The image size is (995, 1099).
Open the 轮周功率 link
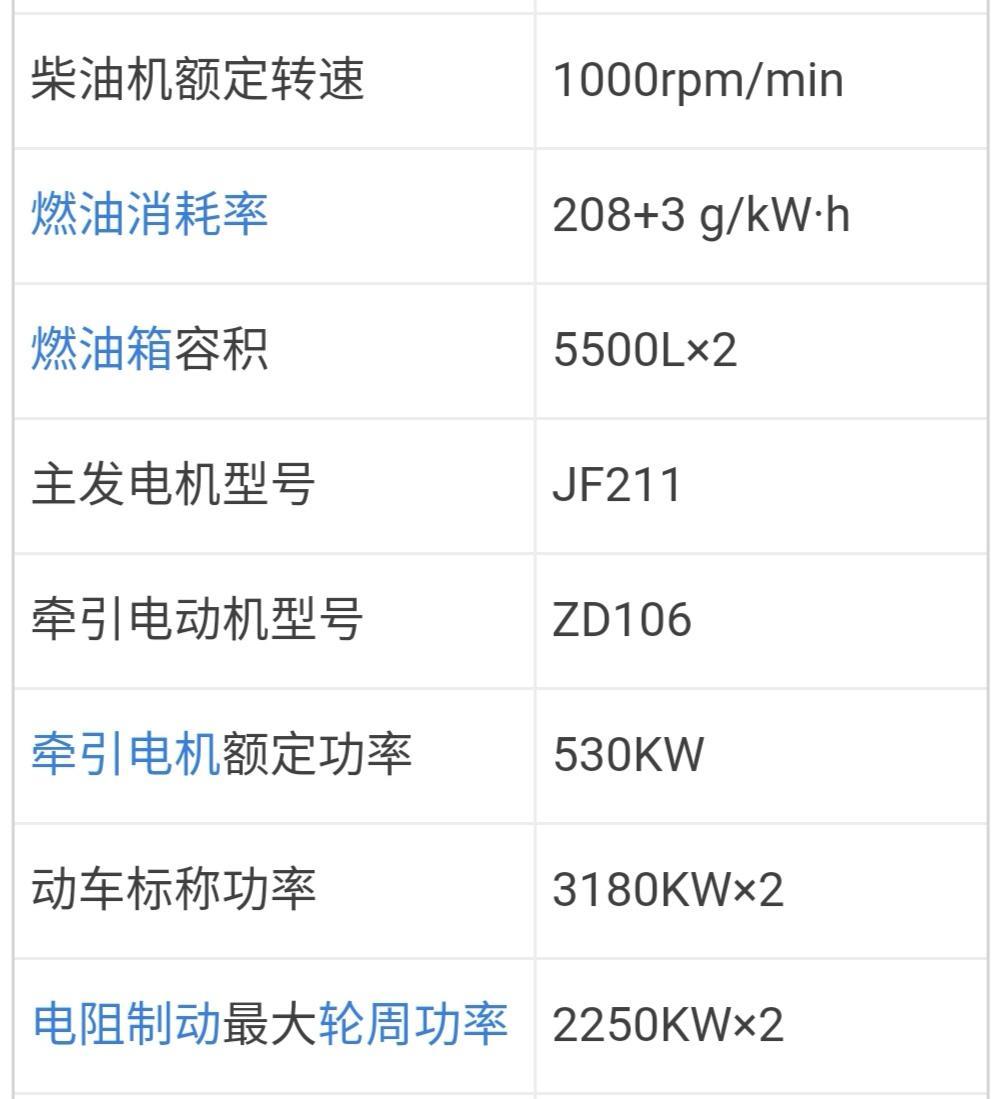point(413,1023)
